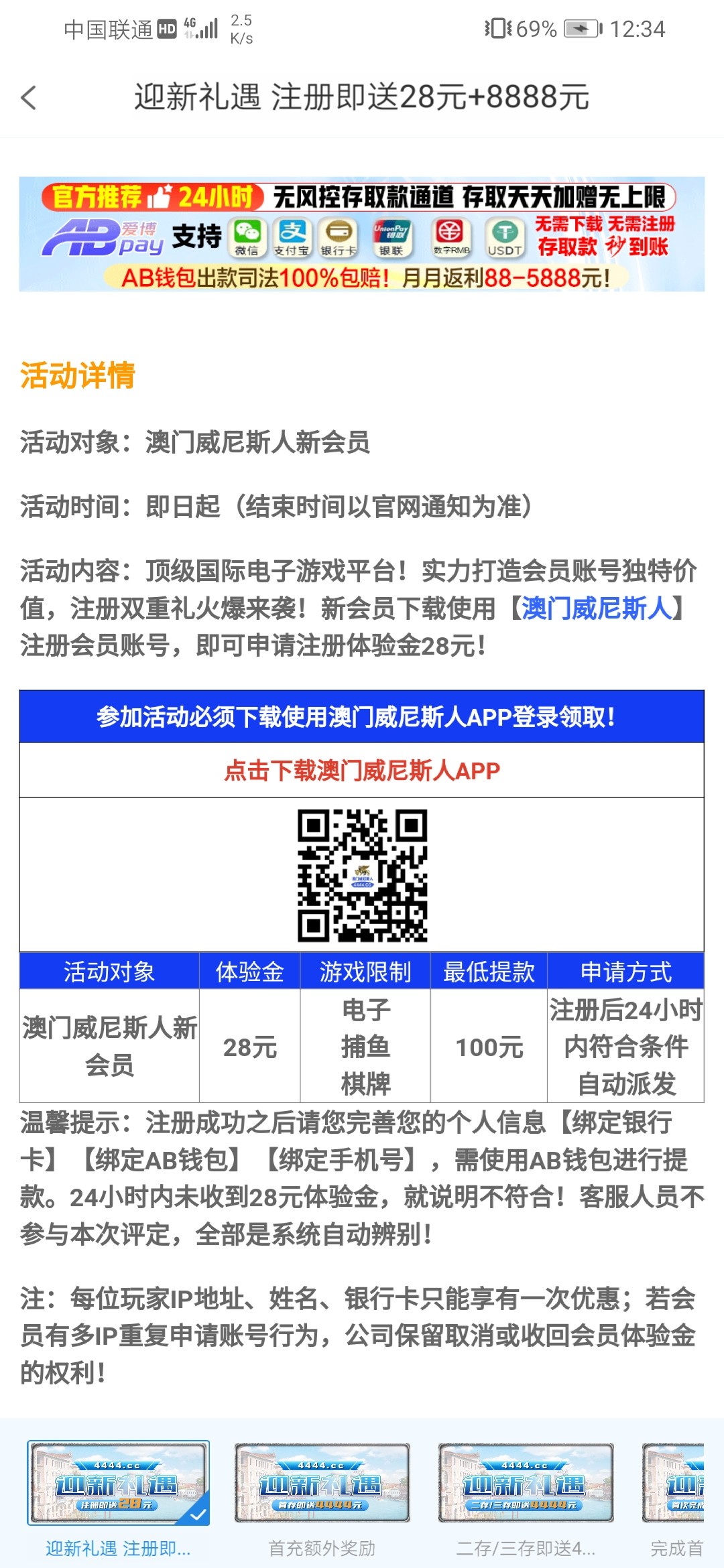This screenshot has width=724, height=1568.
Task: Go back using the top-left arrow
Action: pos(29,98)
